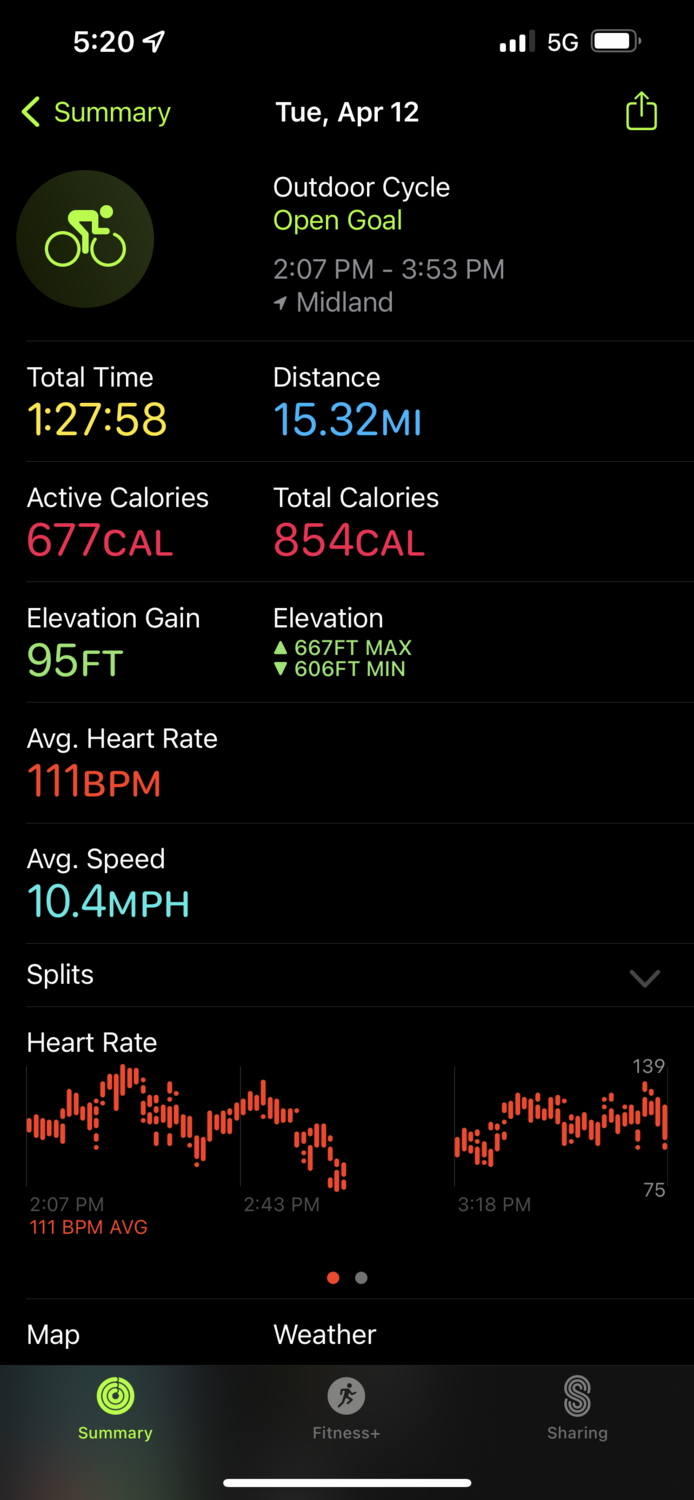Expand the Splits section

(645, 977)
